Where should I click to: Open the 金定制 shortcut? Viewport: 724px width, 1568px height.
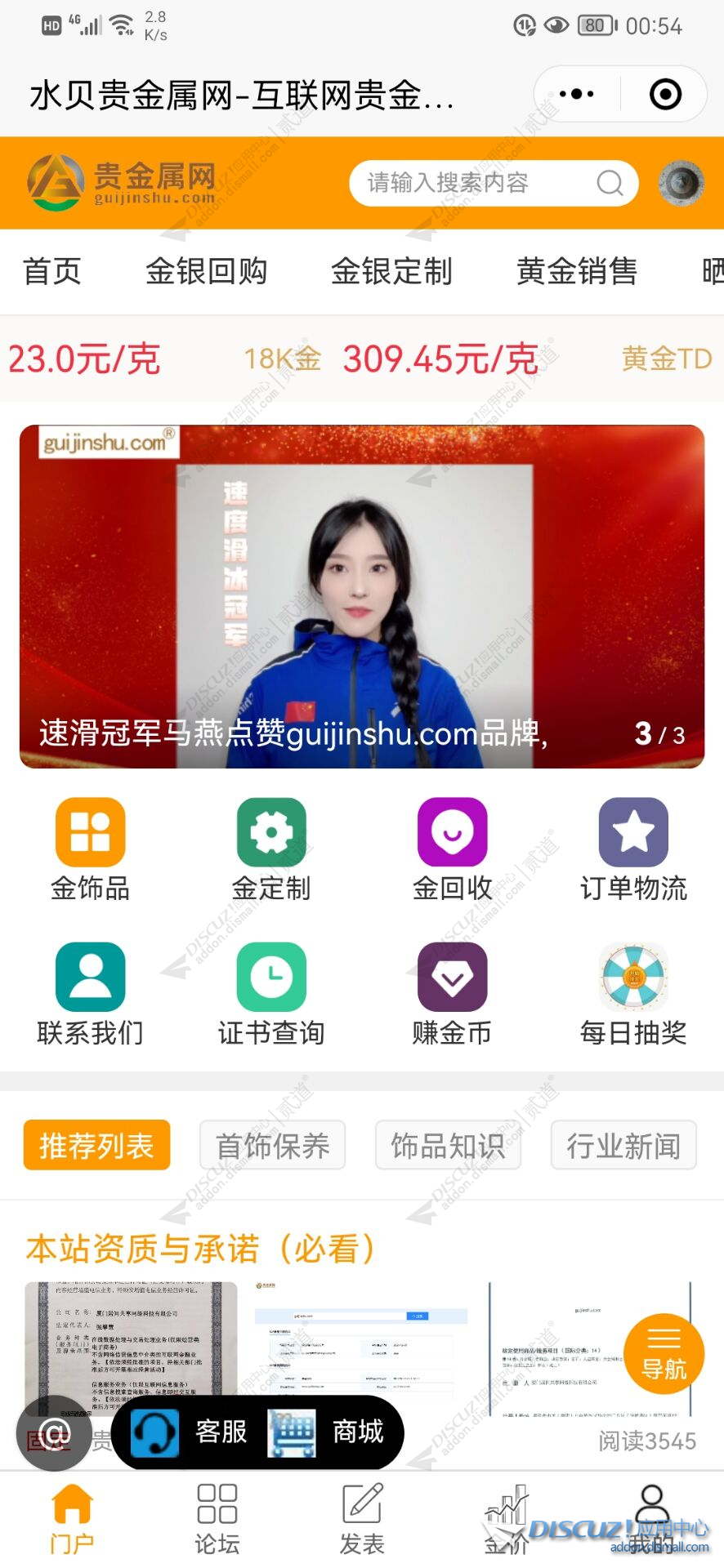click(x=271, y=849)
